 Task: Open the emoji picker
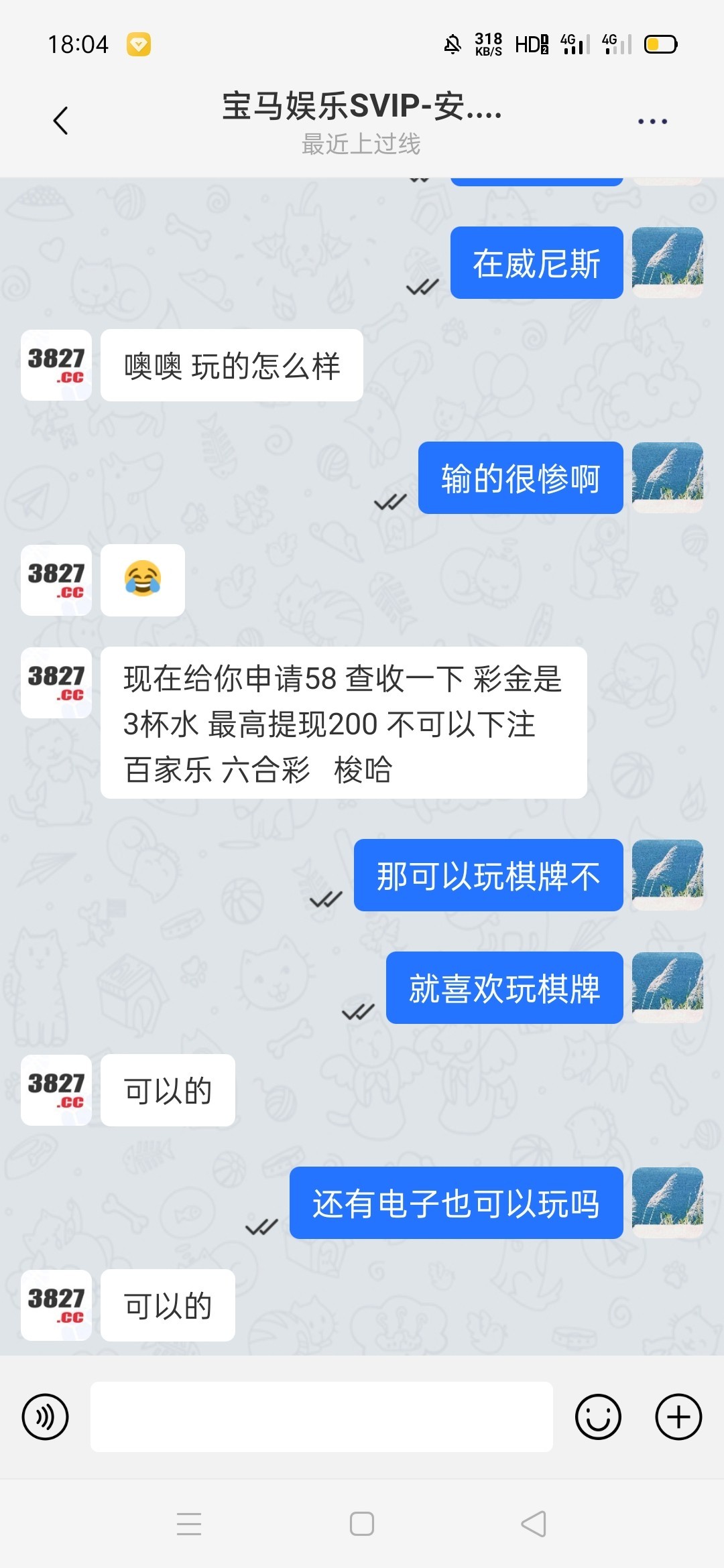click(x=598, y=1417)
